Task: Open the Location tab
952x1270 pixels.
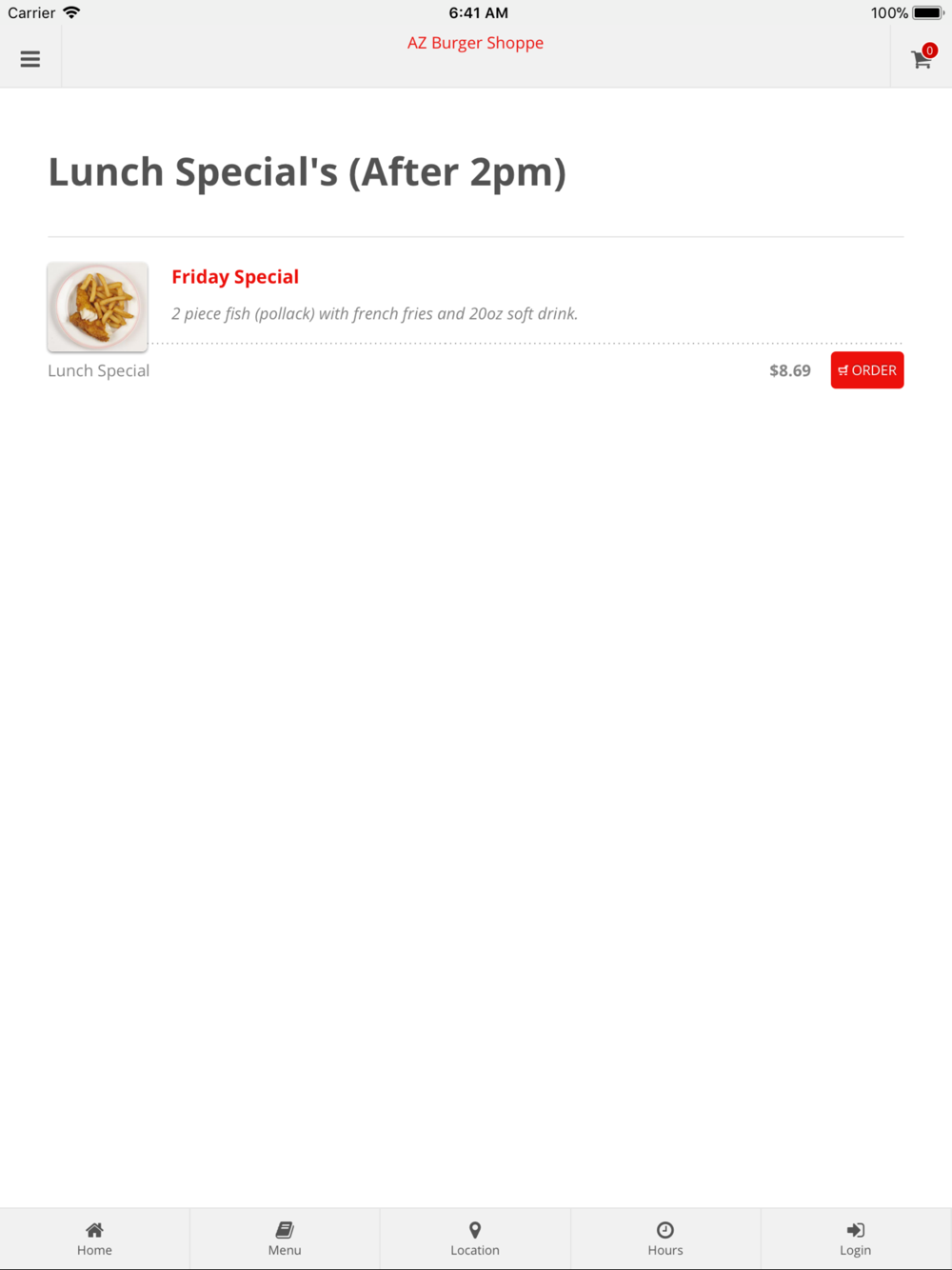Action: click(x=475, y=1239)
